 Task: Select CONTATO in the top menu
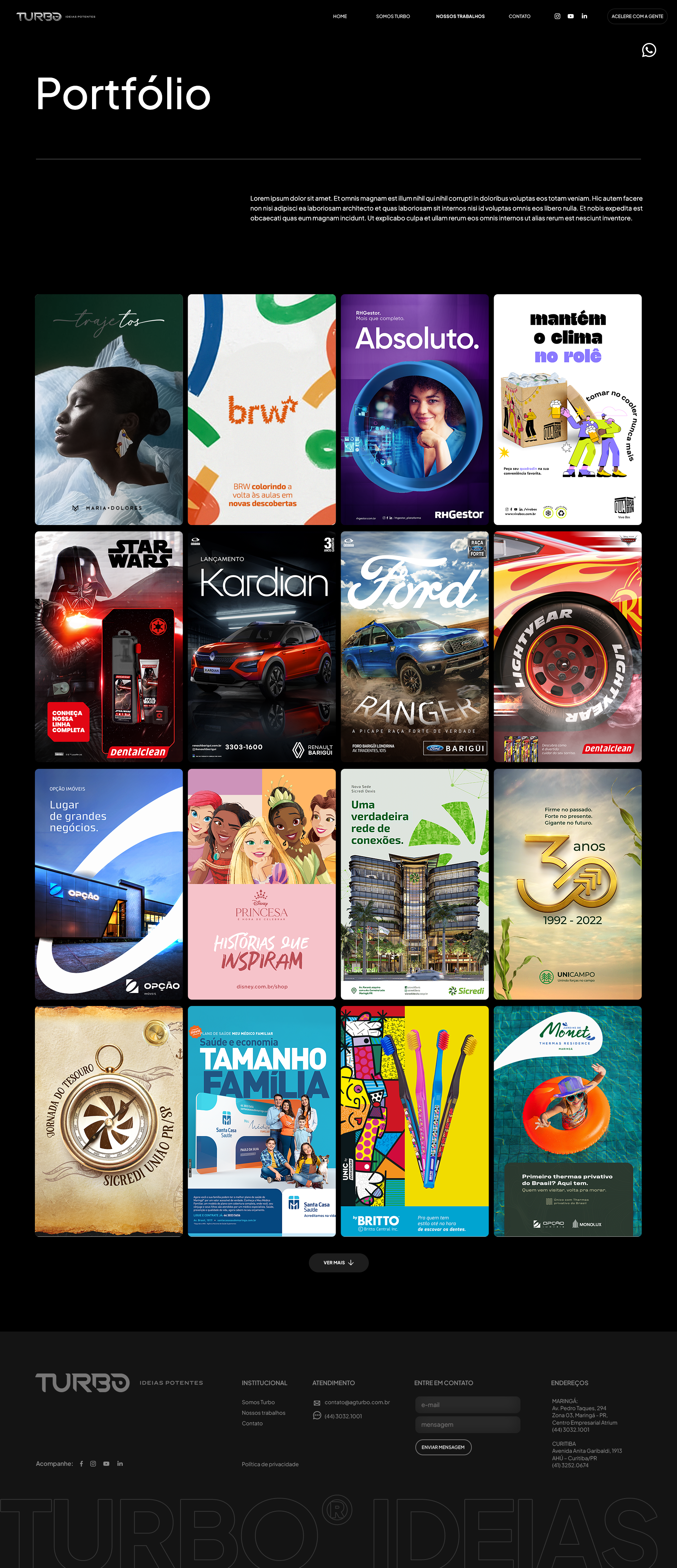pos(519,17)
